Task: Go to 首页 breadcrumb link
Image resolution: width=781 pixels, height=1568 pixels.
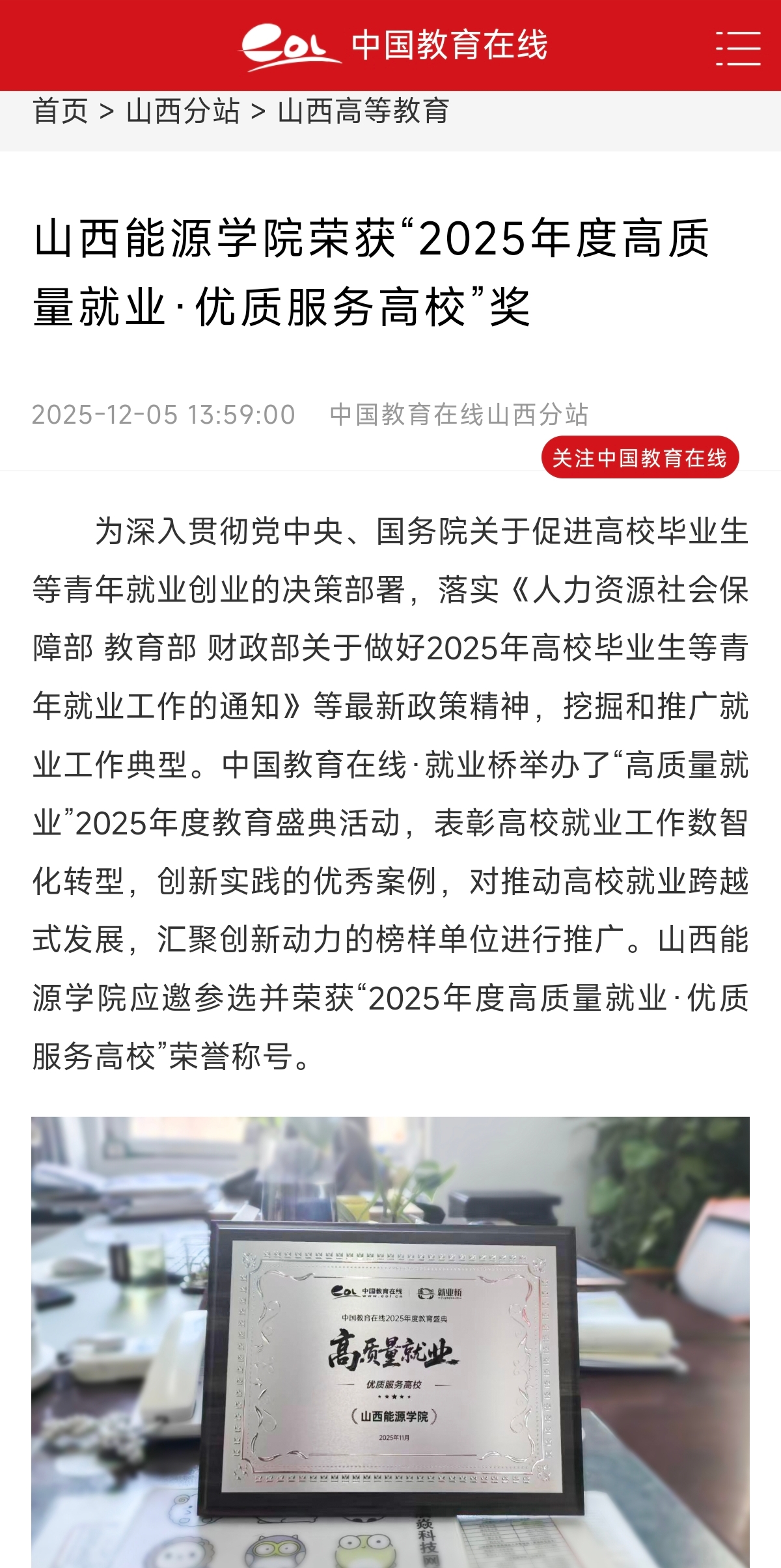Action: [x=60, y=111]
